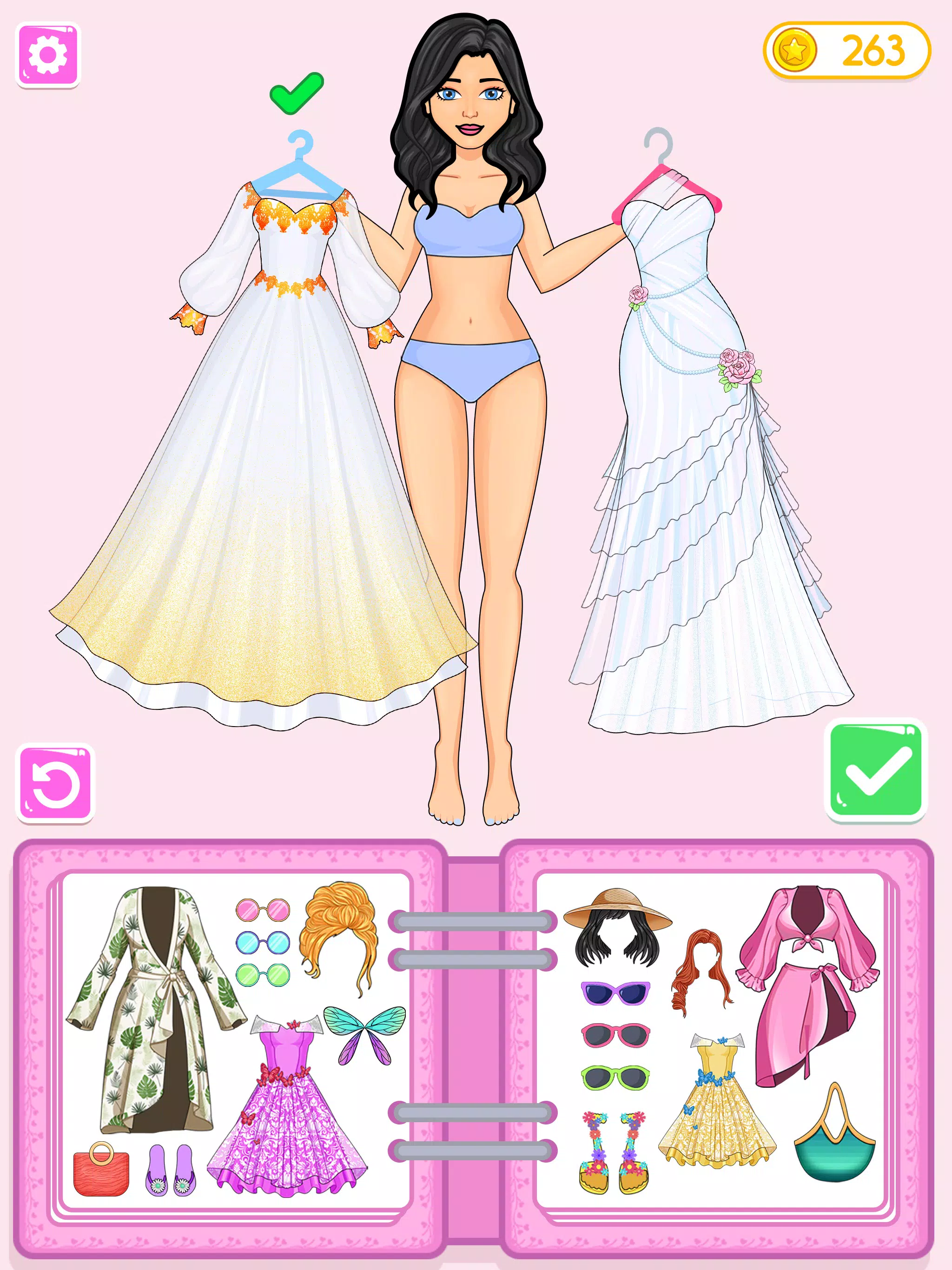Try the purple cat-eye sunglasses

pos(615,993)
